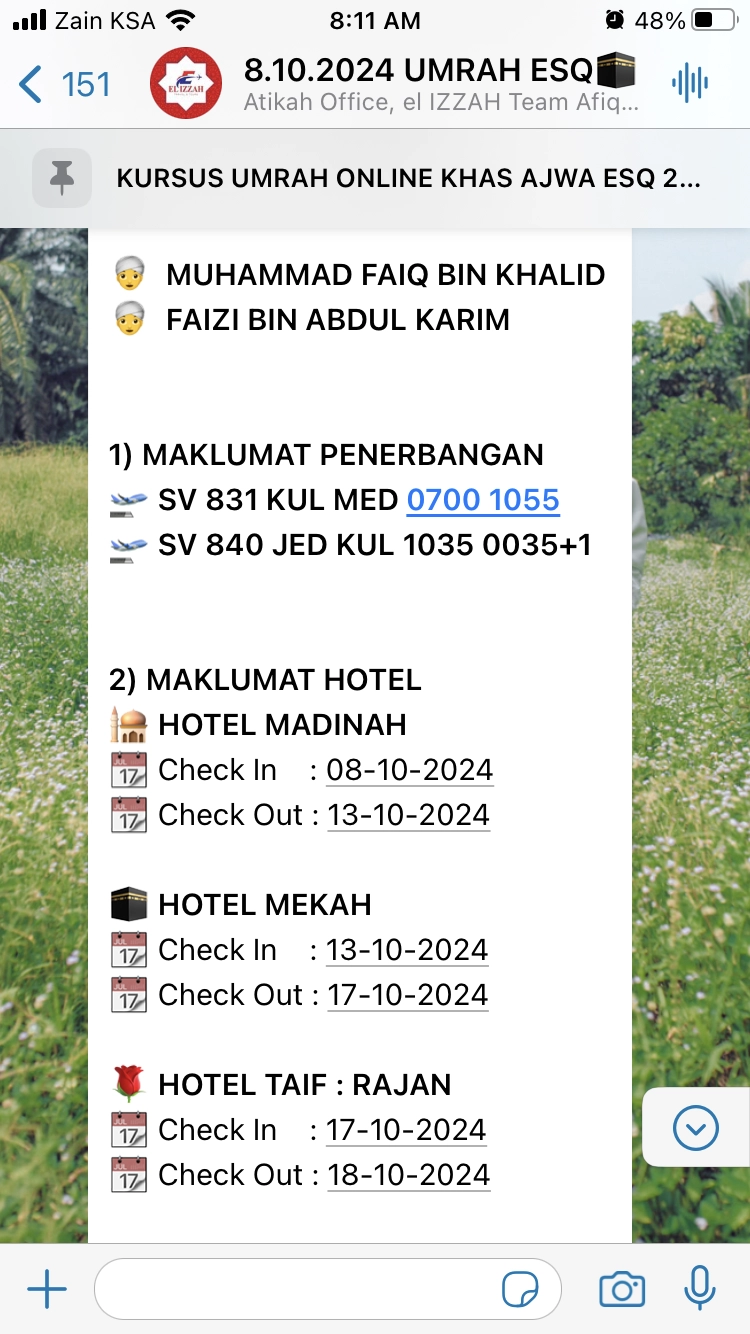Start a group voice chat
Image resolution: width=750 pixels, height=1334 pixels.
coord(690,83)
